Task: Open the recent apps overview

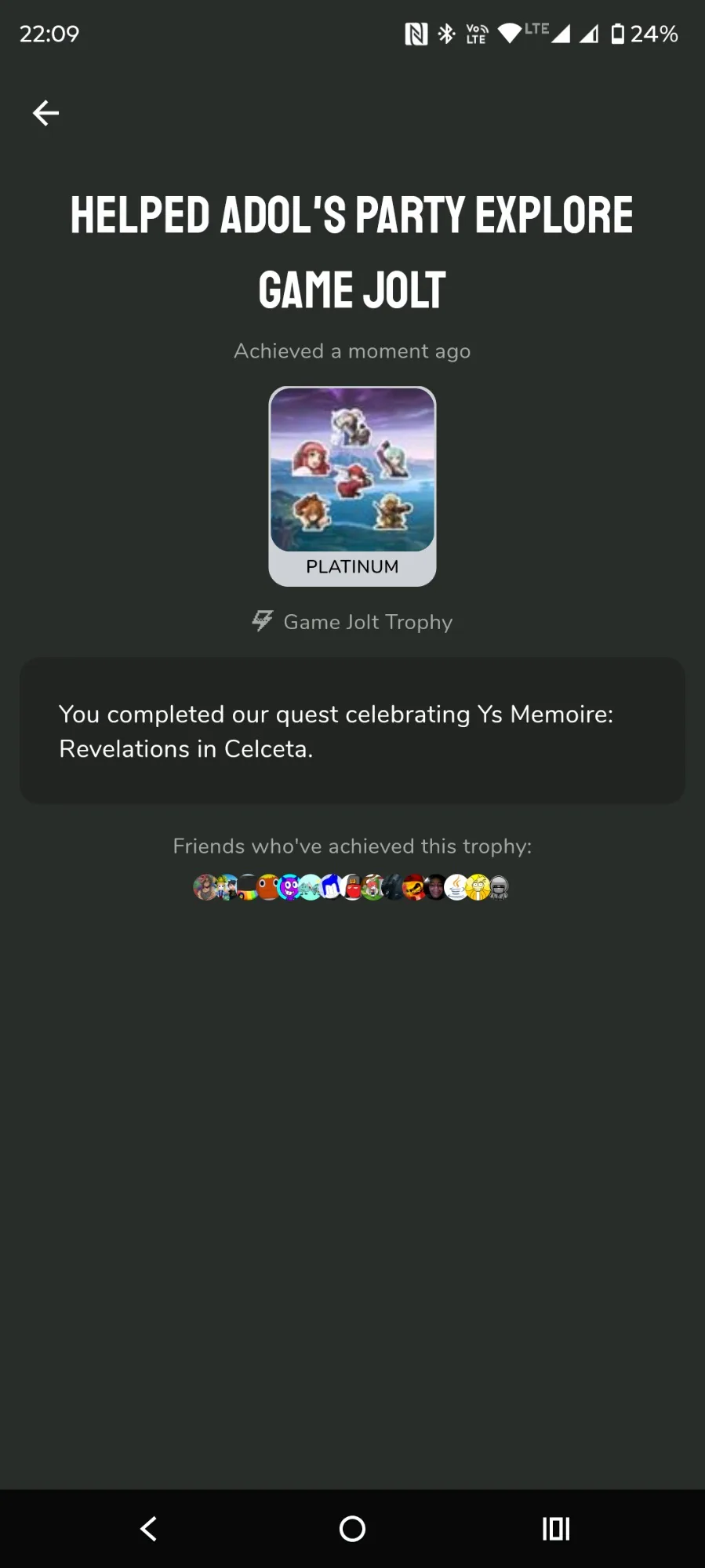Action: (x=556, y=1528)
